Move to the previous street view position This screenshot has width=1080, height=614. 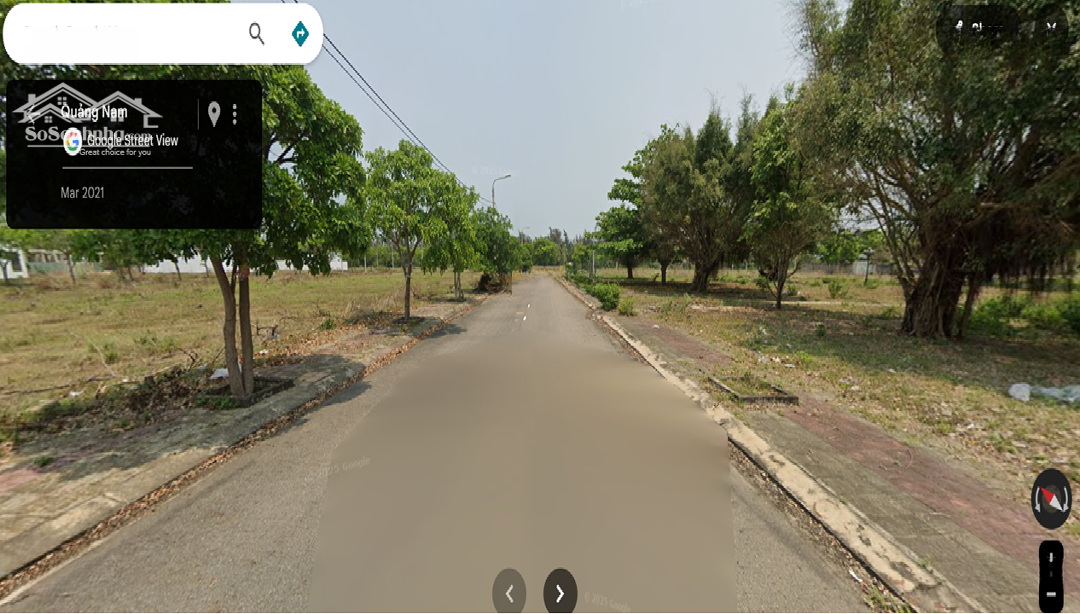(x=509, y=593)
